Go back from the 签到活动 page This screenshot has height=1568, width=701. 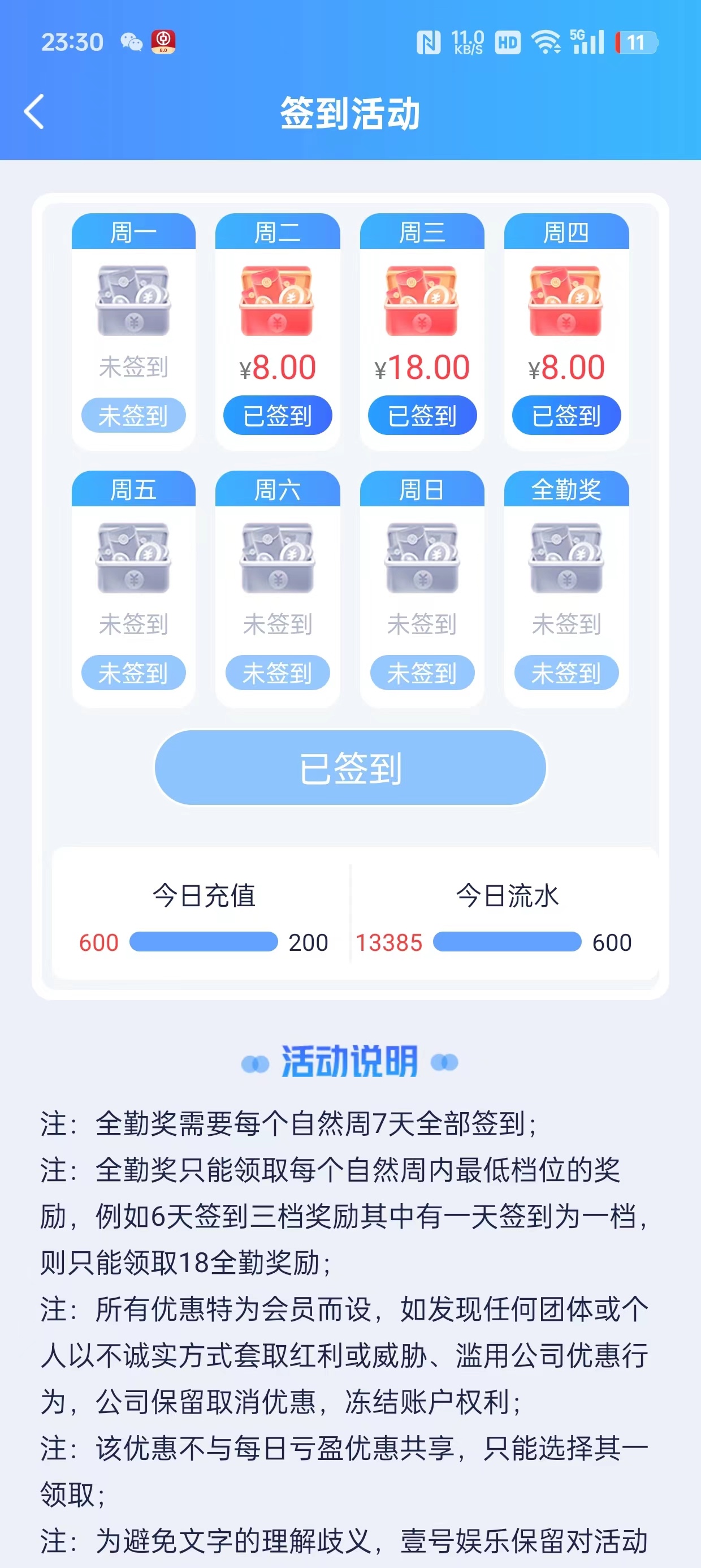pos(34,112)
